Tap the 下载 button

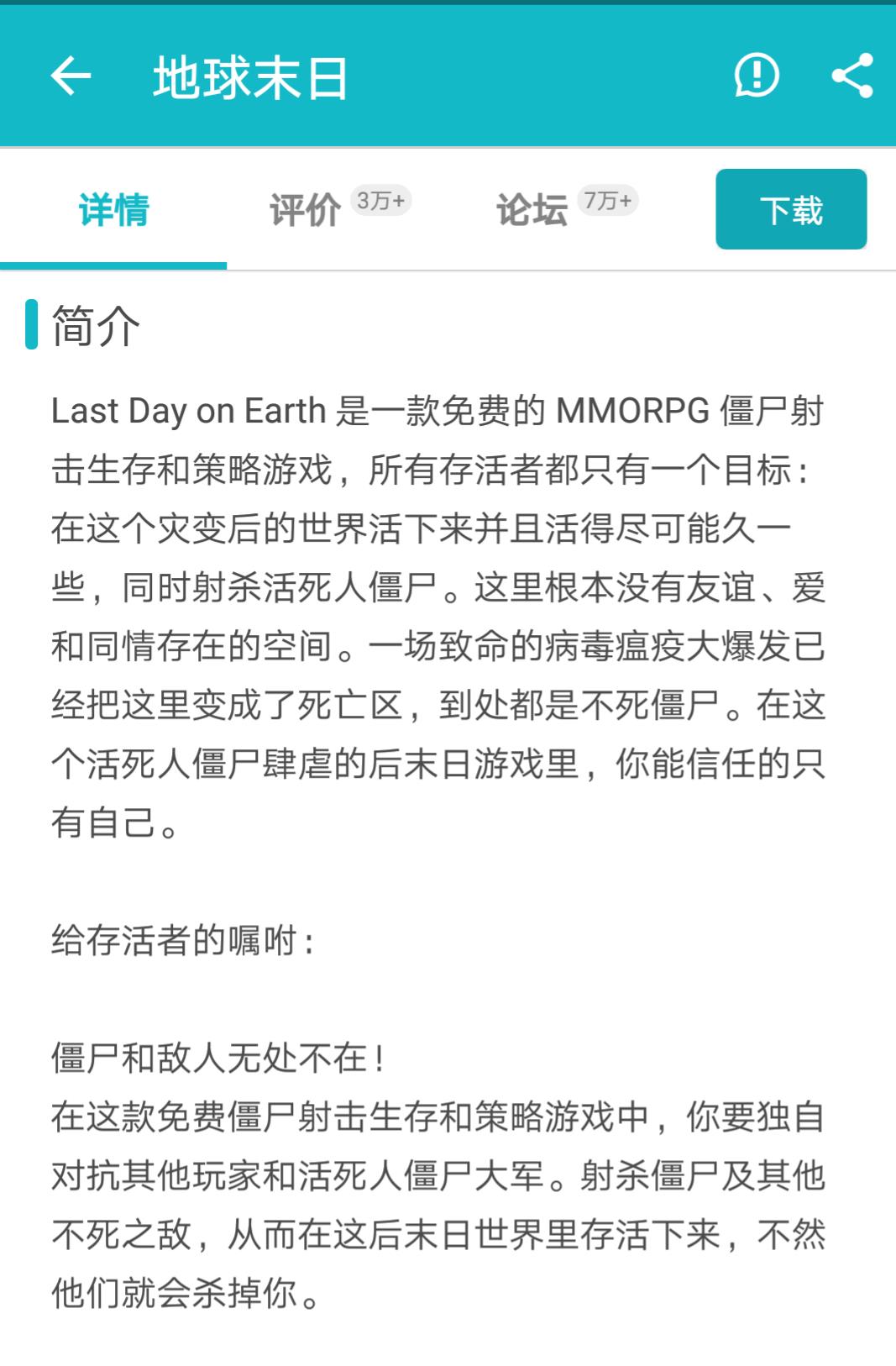pos(790,210)
